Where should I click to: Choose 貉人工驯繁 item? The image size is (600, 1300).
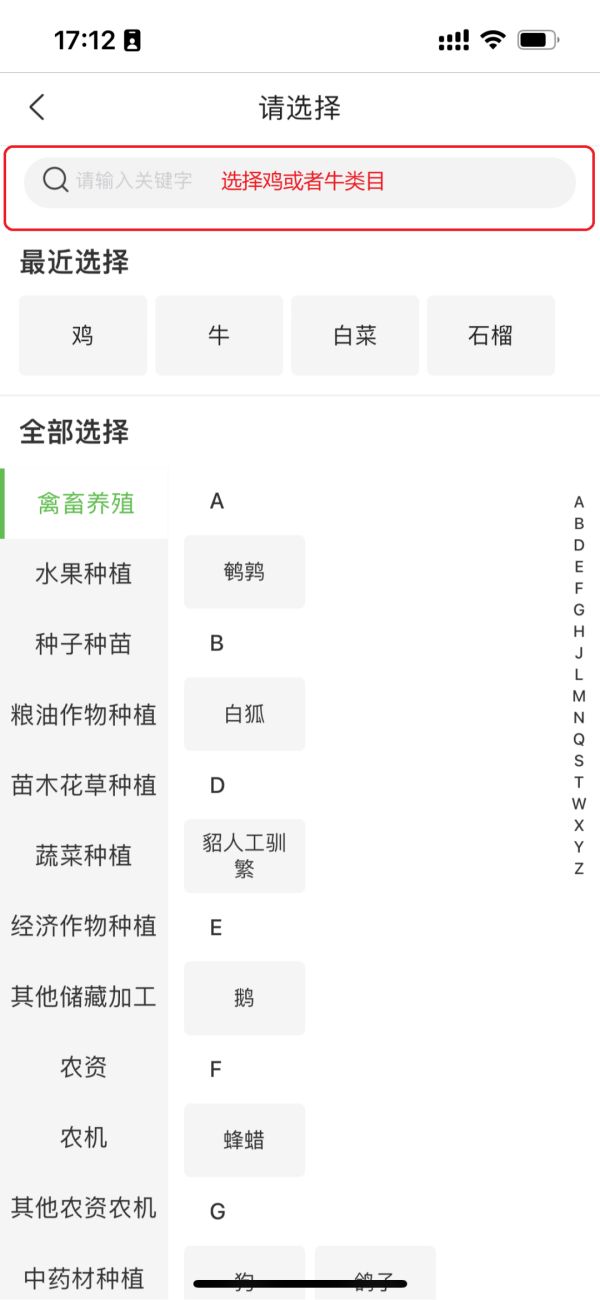(x=245, y=856)
